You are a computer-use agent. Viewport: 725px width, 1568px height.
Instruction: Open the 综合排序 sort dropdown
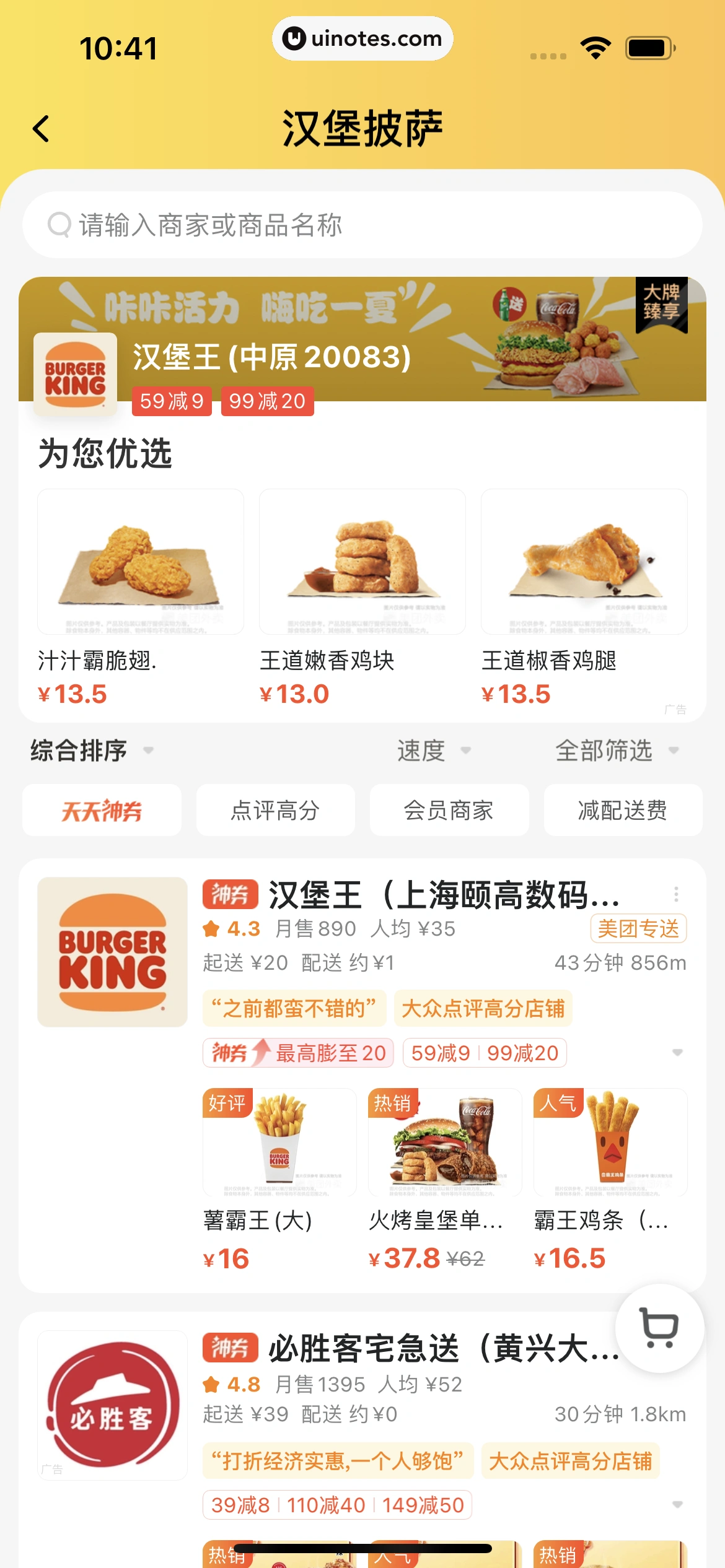[90, 751]
